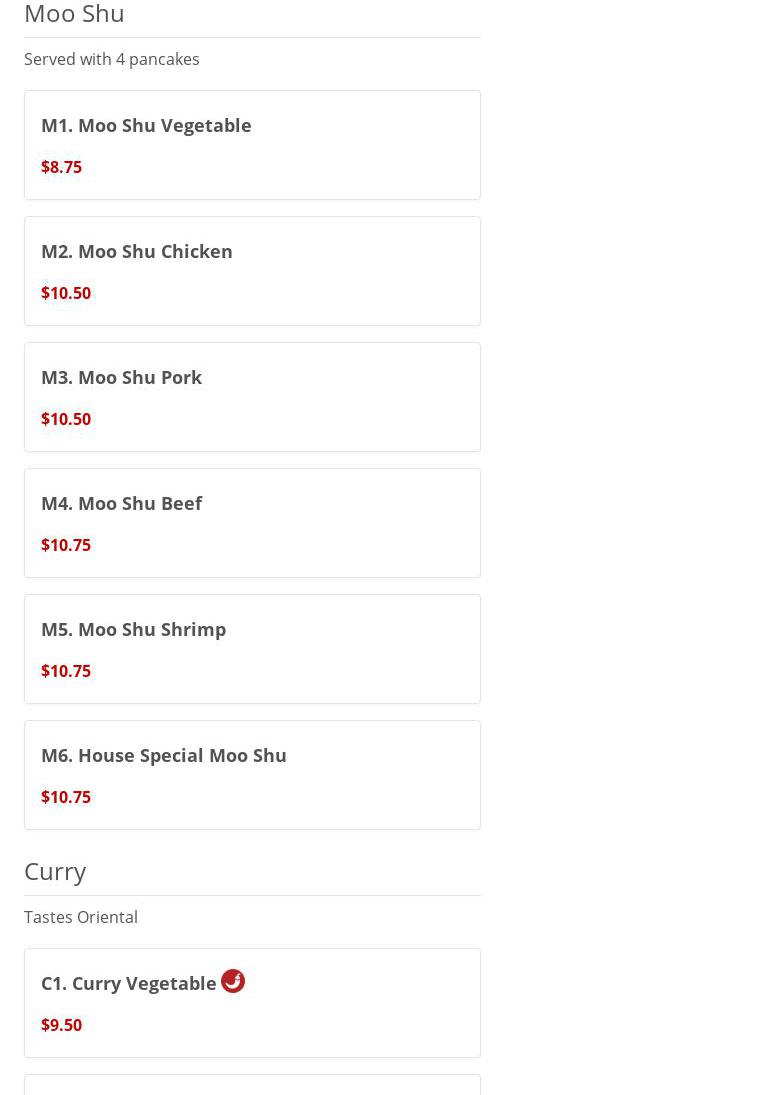Viewport: 770px width, 1095px height.
Task: Open M5. Moo Shu Shrimp details
Action: (x=251, y=649)
